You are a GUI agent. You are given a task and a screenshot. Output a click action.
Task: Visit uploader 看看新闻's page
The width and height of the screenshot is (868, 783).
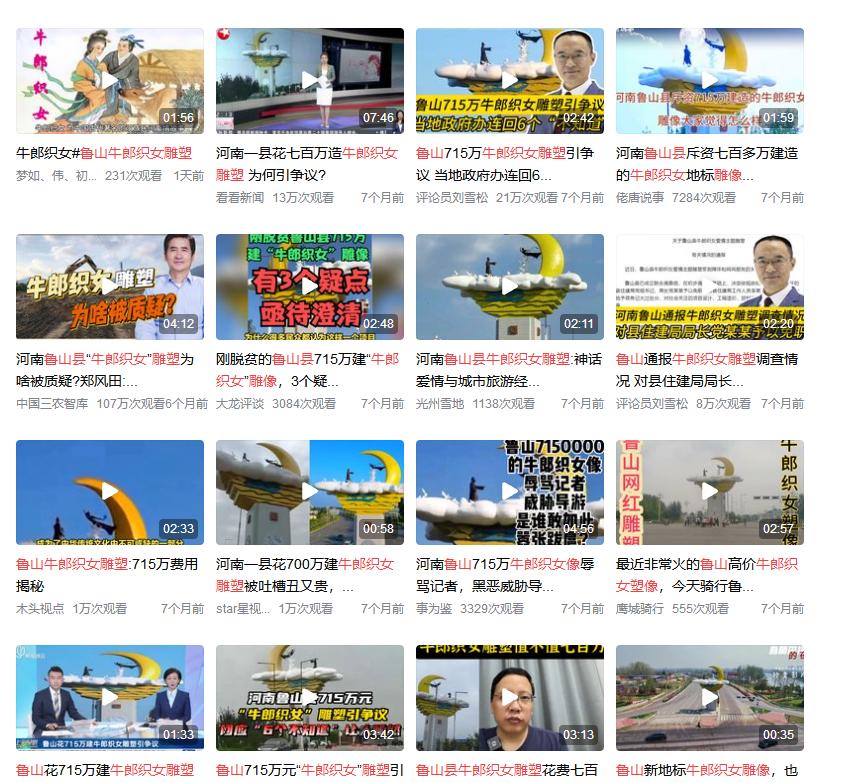(x=240, y=198)
